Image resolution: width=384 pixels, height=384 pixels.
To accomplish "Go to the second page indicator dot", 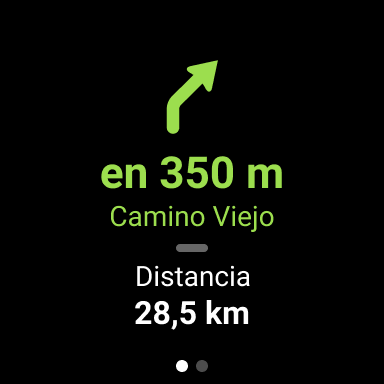I will [x=202, y=366].
